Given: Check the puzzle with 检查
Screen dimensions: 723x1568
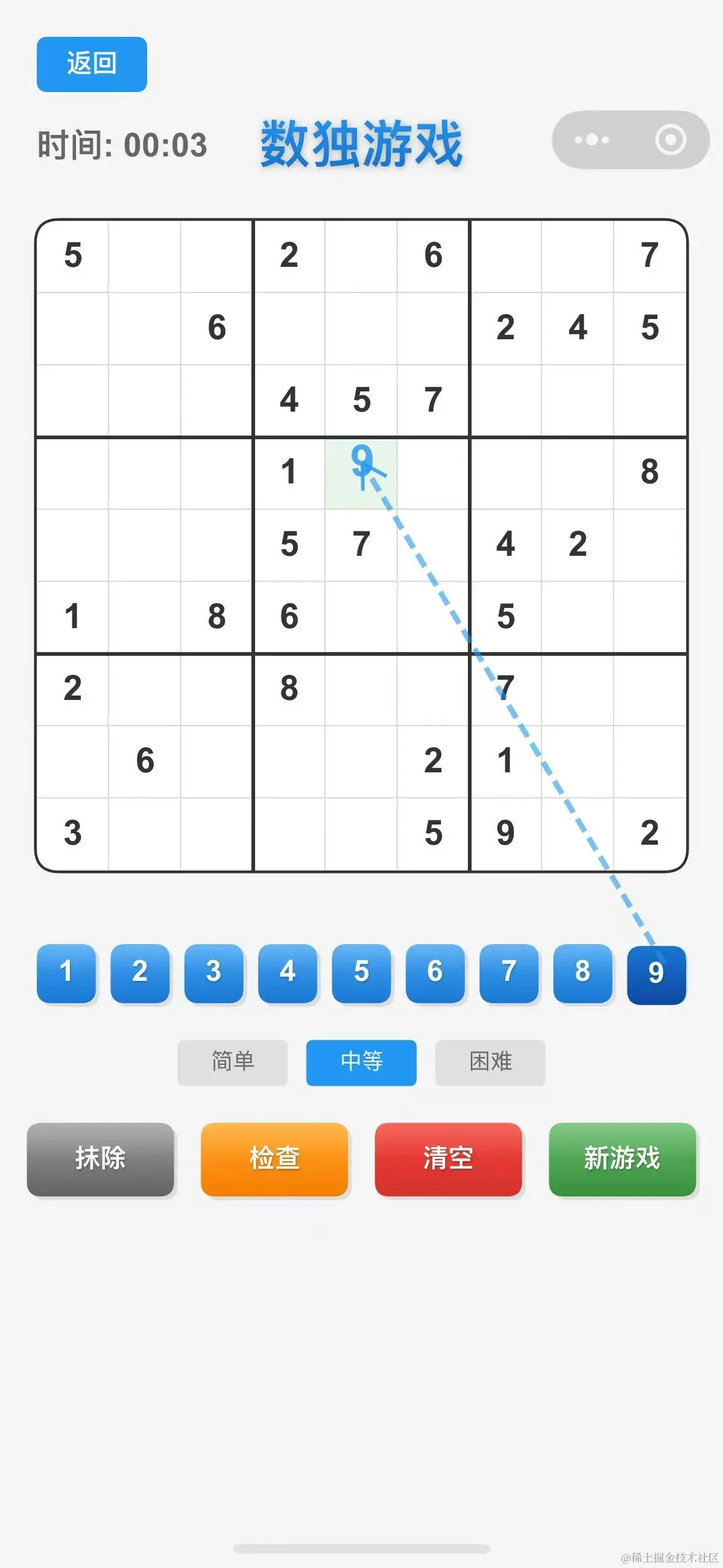Looking at the screenshot, I should 274,1159.
